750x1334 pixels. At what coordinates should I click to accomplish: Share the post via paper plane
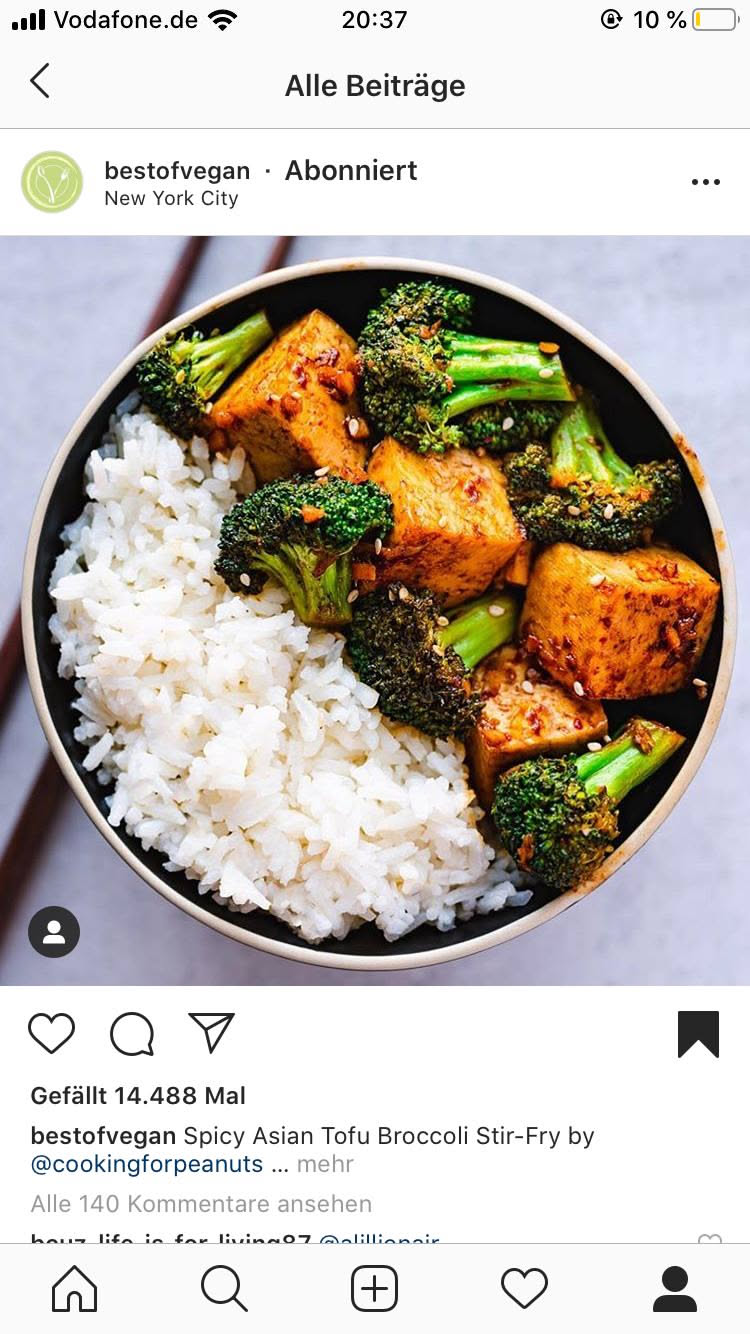(x=211, y=1033)
